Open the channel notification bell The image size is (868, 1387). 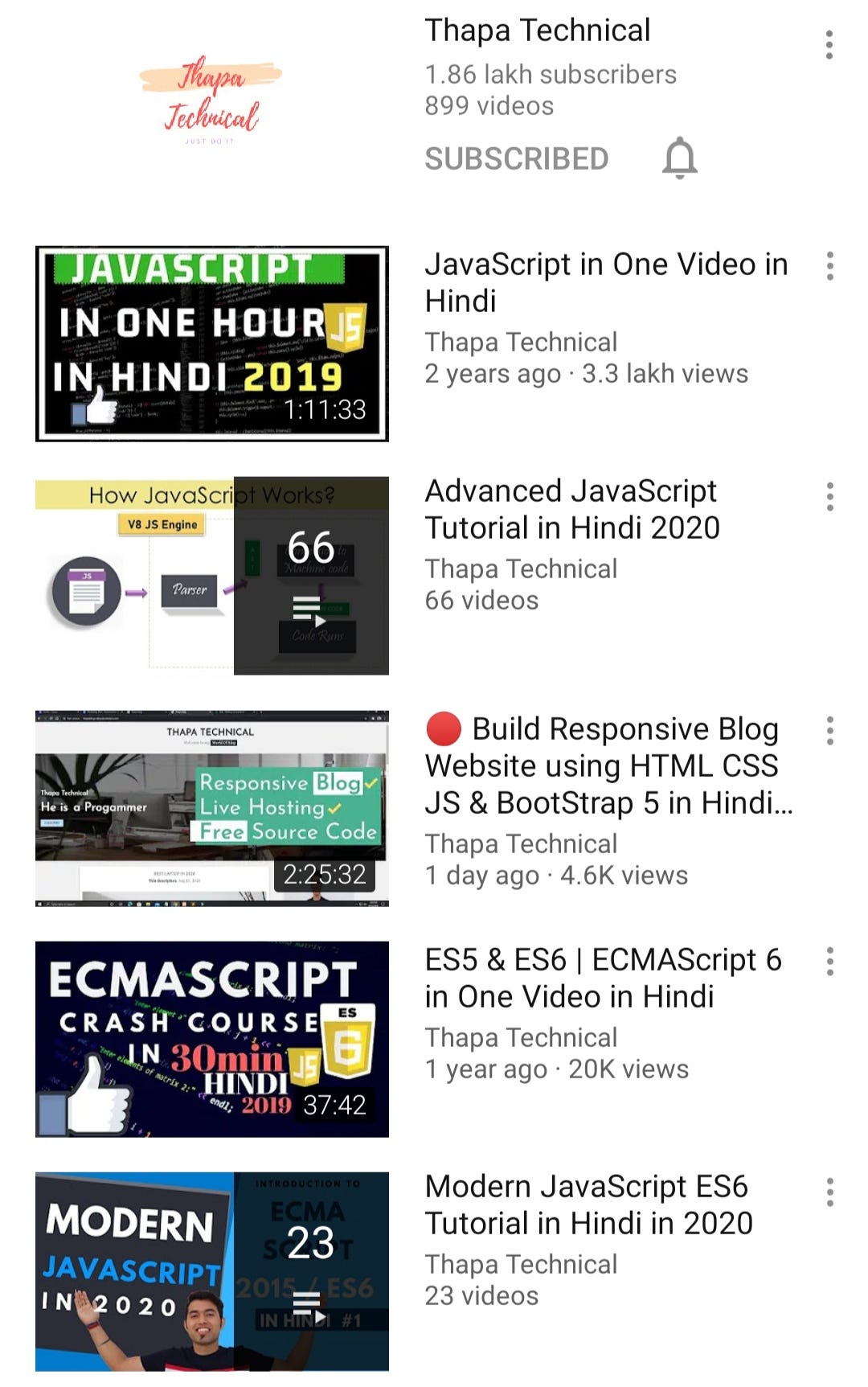679,158
